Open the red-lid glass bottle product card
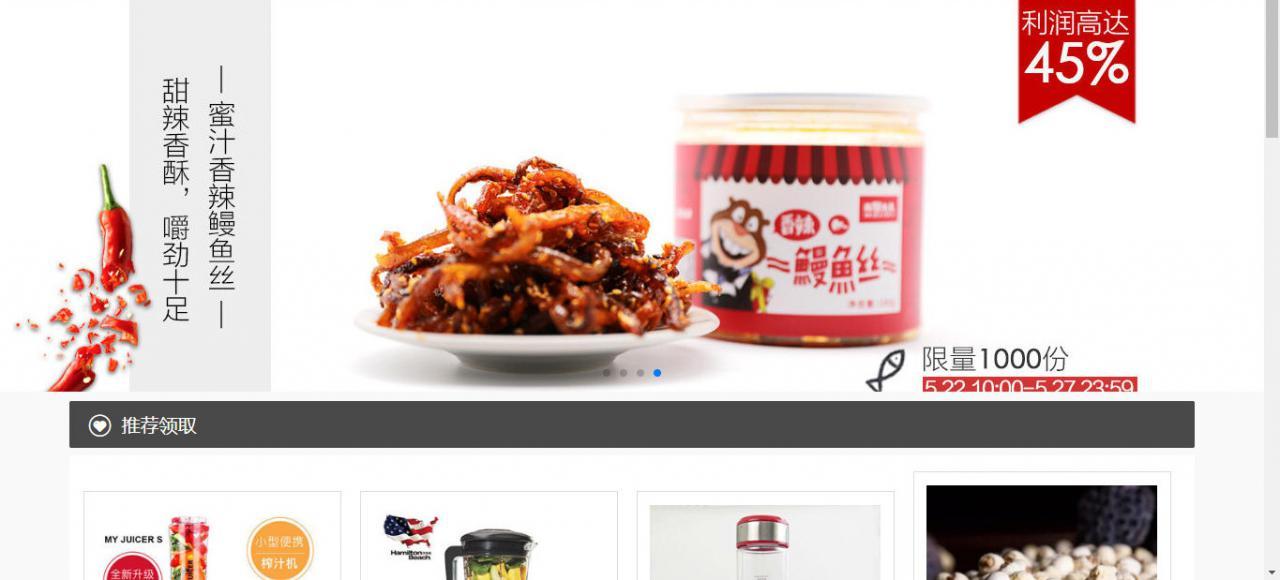Screen dimensions: 1280x580 tap(765, 540)
